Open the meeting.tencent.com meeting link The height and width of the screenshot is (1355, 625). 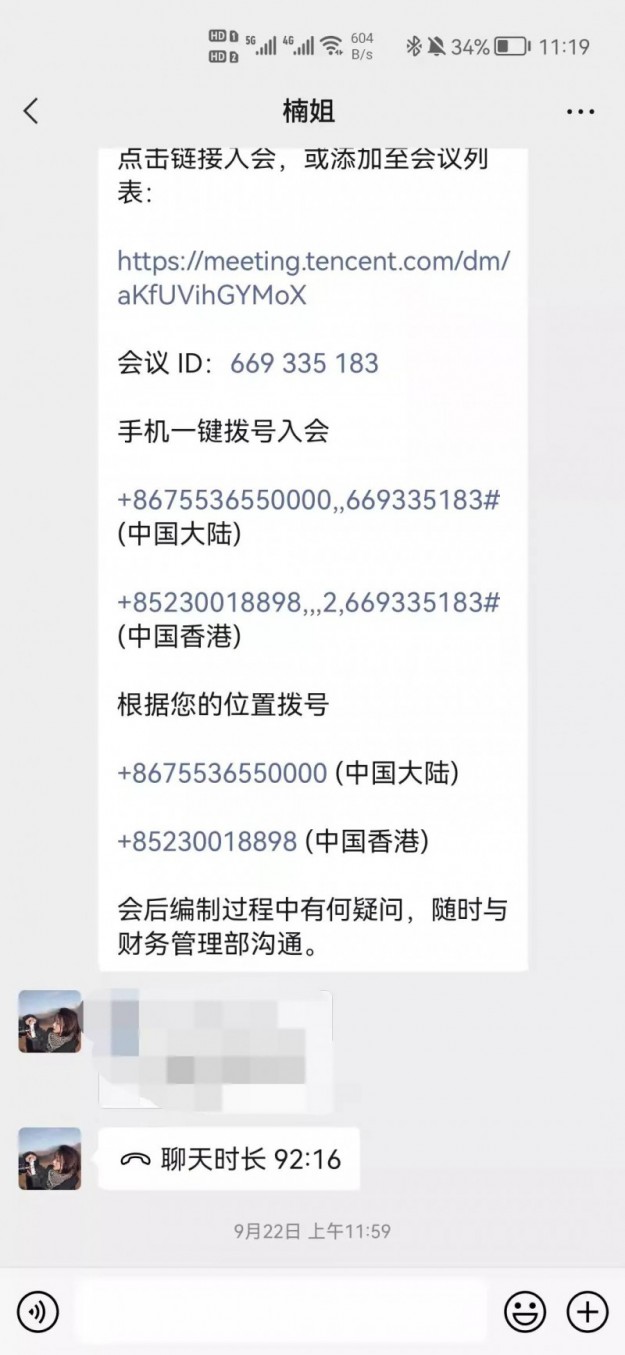click(x=313, y=278)
